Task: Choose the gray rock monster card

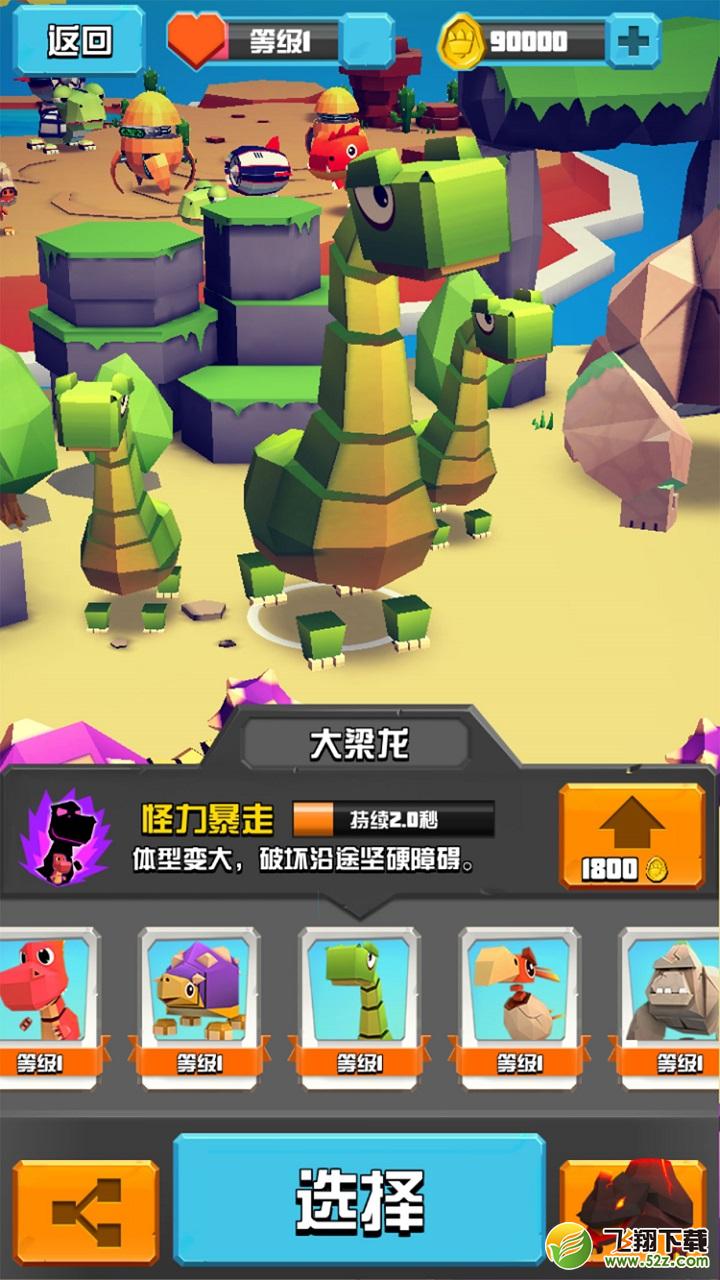Action: click(x=668, y=1005)
